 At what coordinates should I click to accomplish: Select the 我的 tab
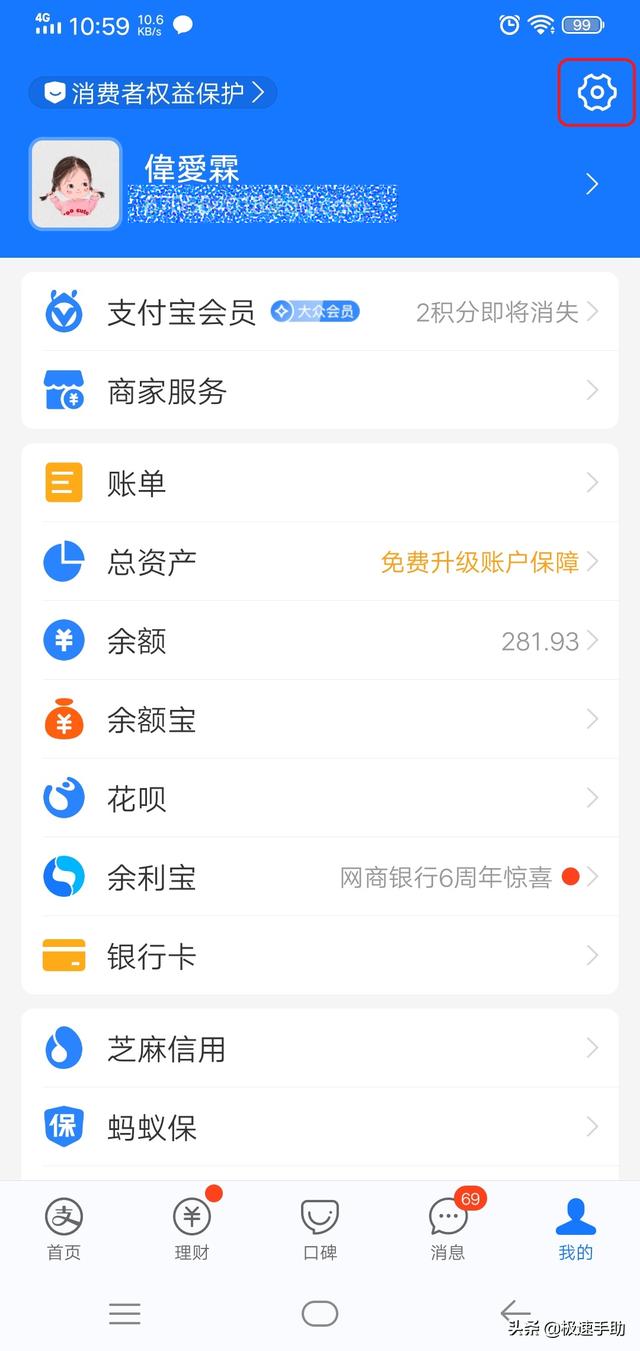pyautogui.click(x=575, y=1230)
